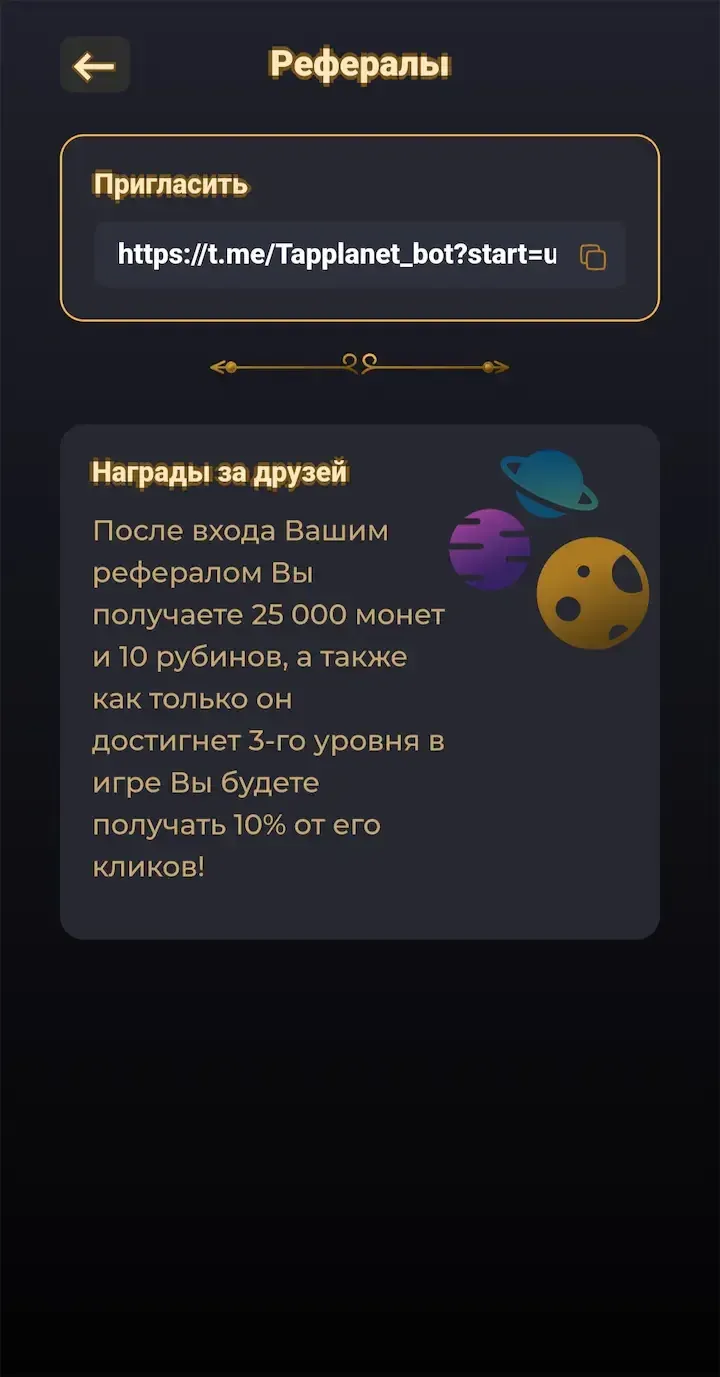Click the rewards description text block
Viewport: 720px width, 1377px height.
point(270,698)
